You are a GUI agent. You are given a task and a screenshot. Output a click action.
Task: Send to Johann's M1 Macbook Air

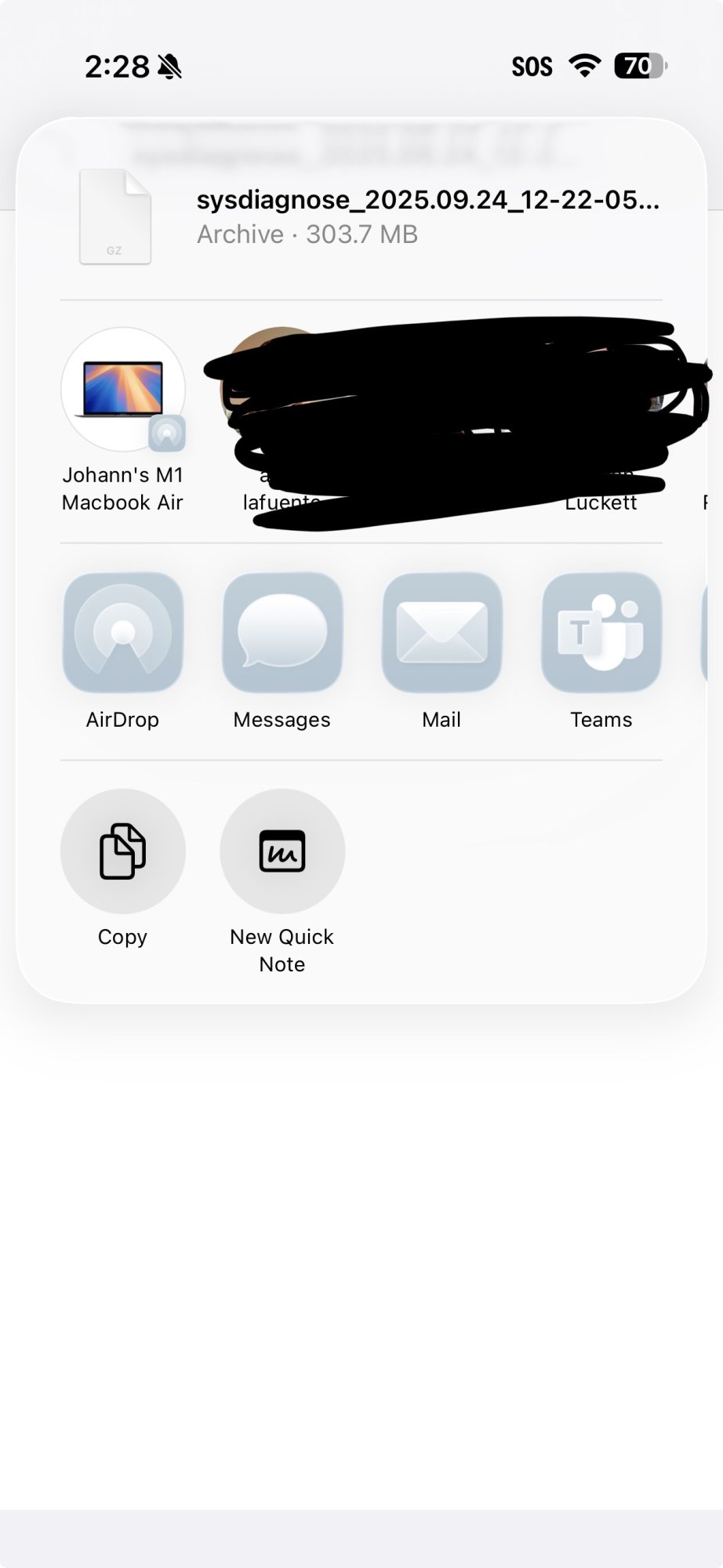click(x=123, y=390)
